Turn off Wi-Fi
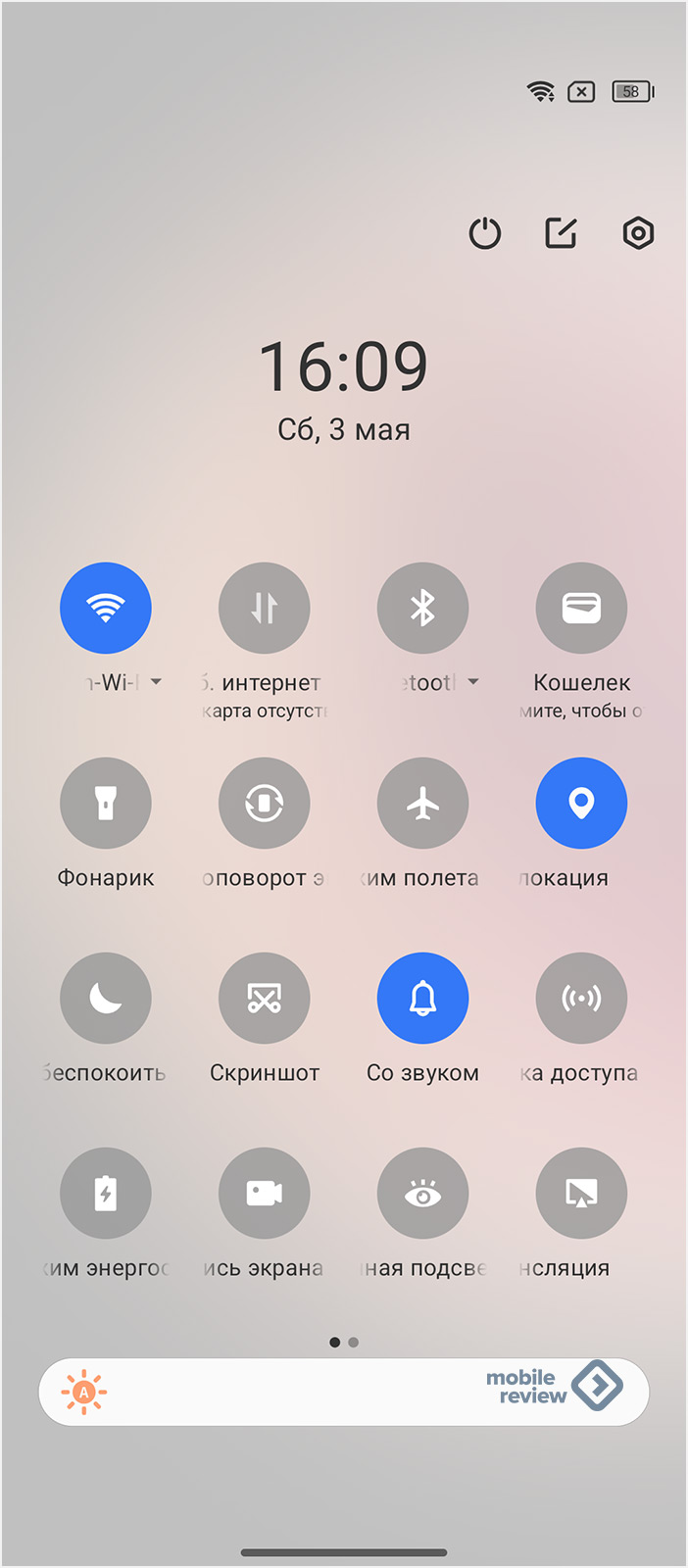688x1568 pixels. [106, 608]
